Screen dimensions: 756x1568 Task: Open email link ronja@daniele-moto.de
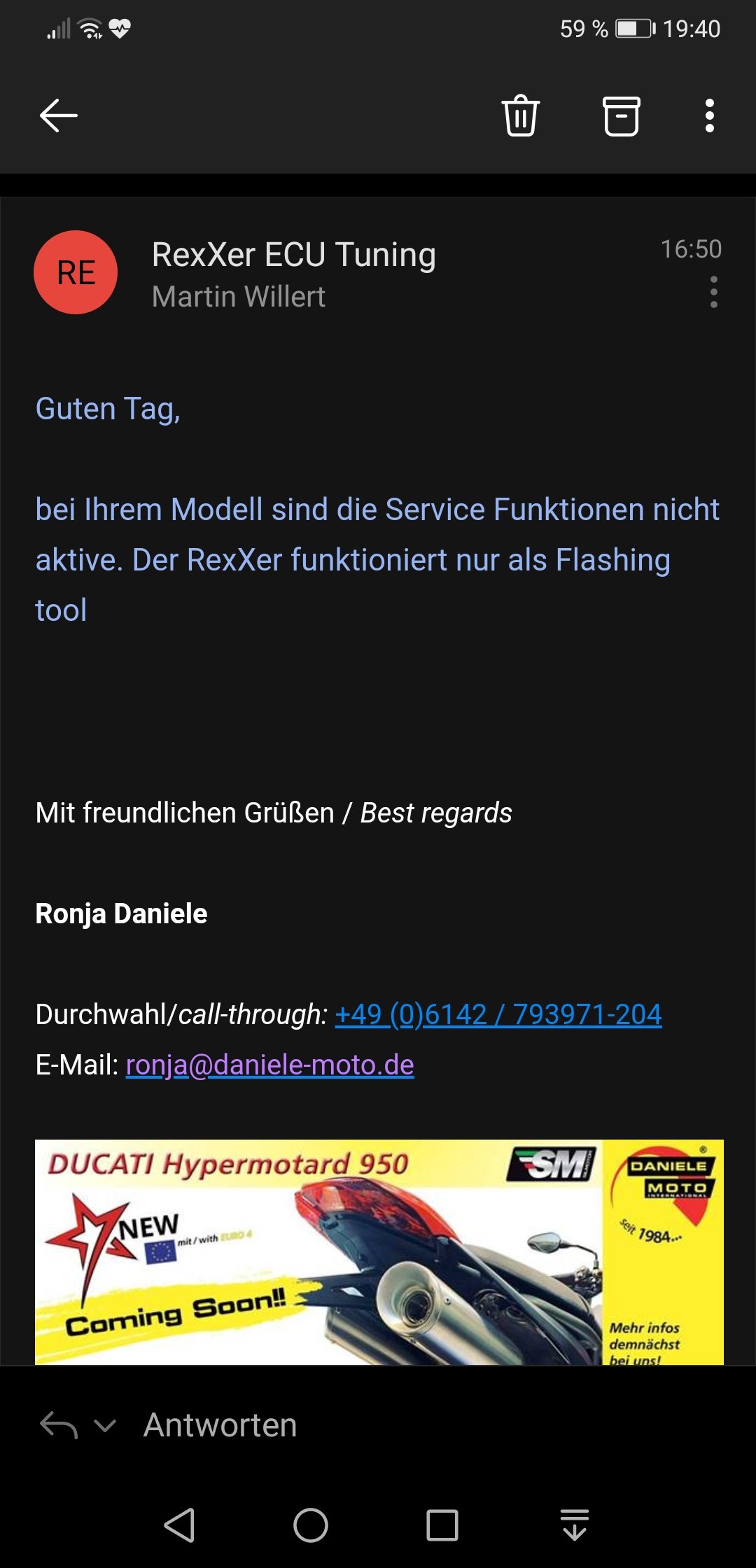coord(269,1065)
